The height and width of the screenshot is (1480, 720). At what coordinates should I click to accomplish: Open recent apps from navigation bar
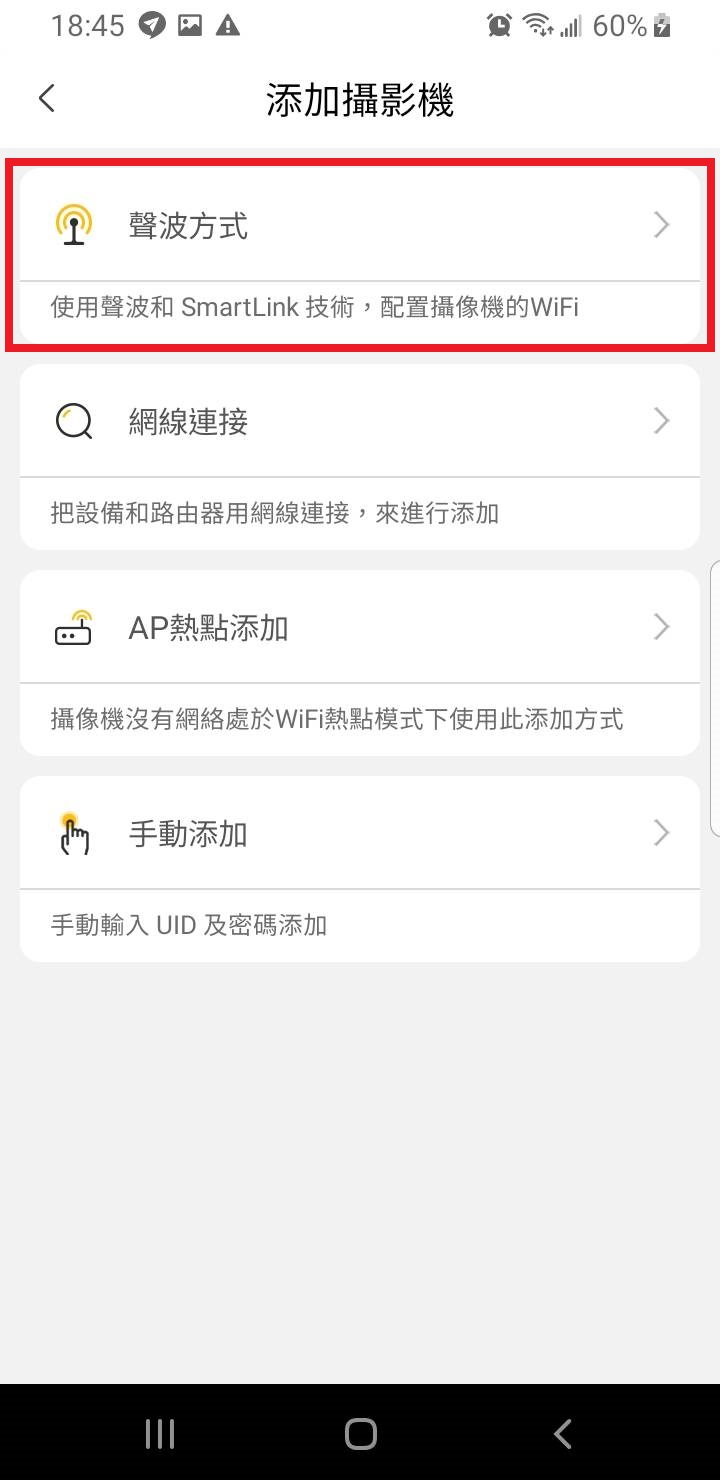coord(159,1433)
